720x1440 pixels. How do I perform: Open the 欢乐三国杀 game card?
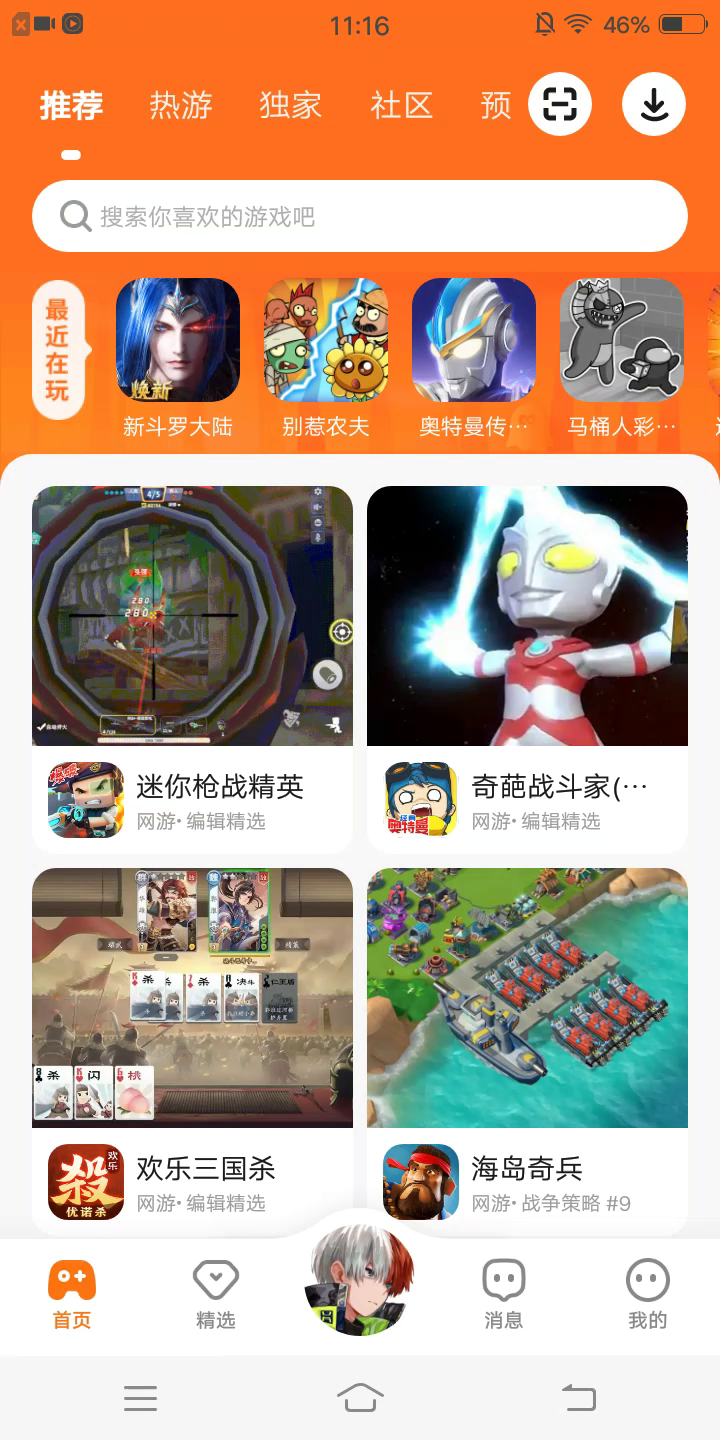pyautogui.click(x=192, y=1050)
